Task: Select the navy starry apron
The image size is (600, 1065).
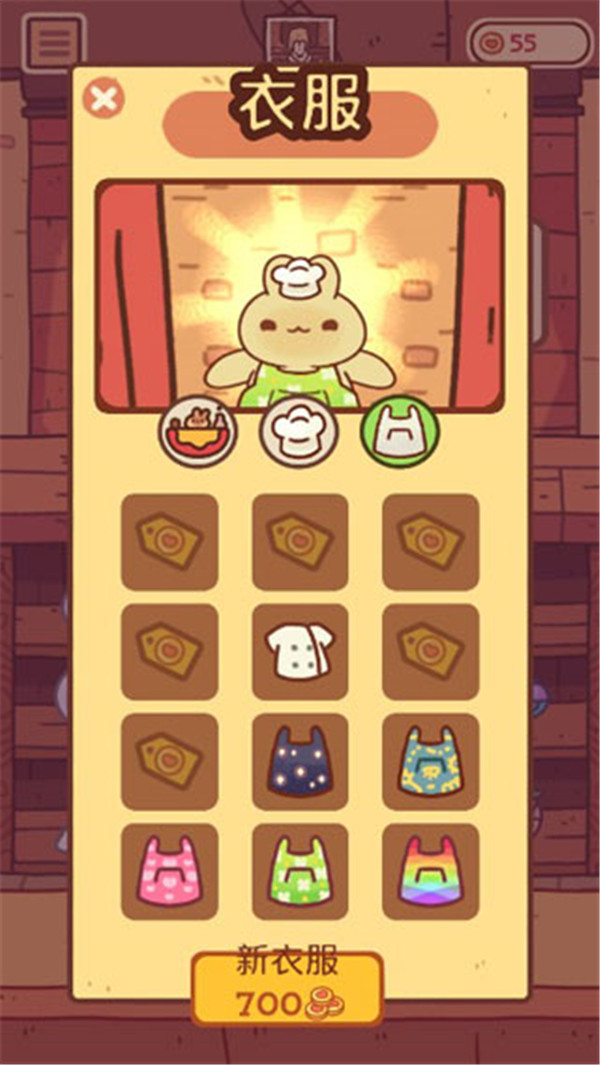Action: pos(300,762)
